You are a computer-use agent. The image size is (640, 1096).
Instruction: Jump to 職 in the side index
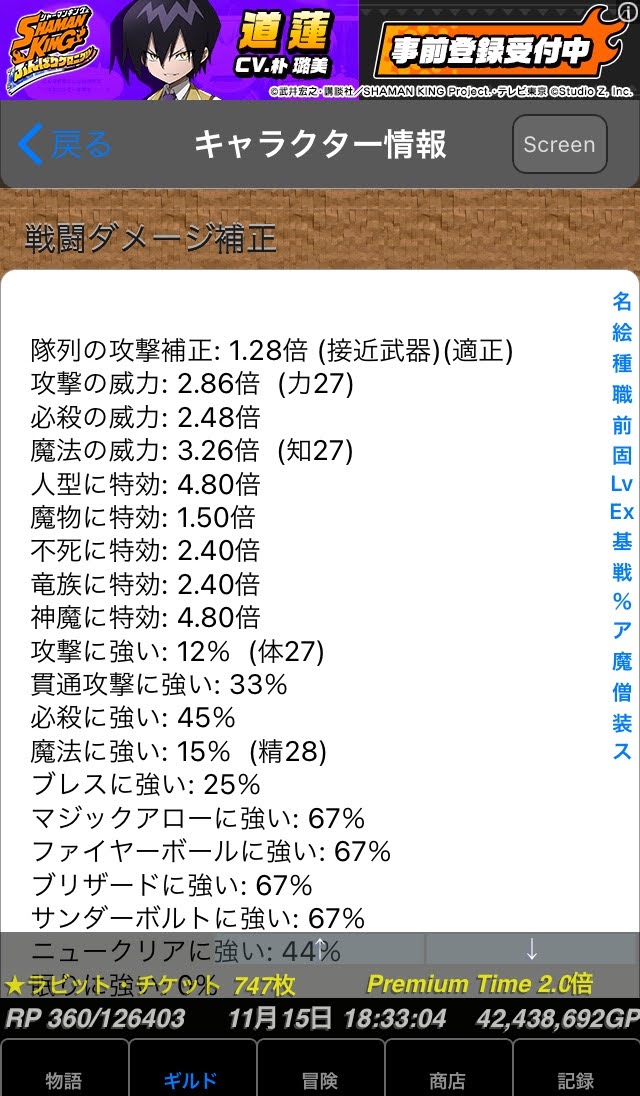pos(622,394)
